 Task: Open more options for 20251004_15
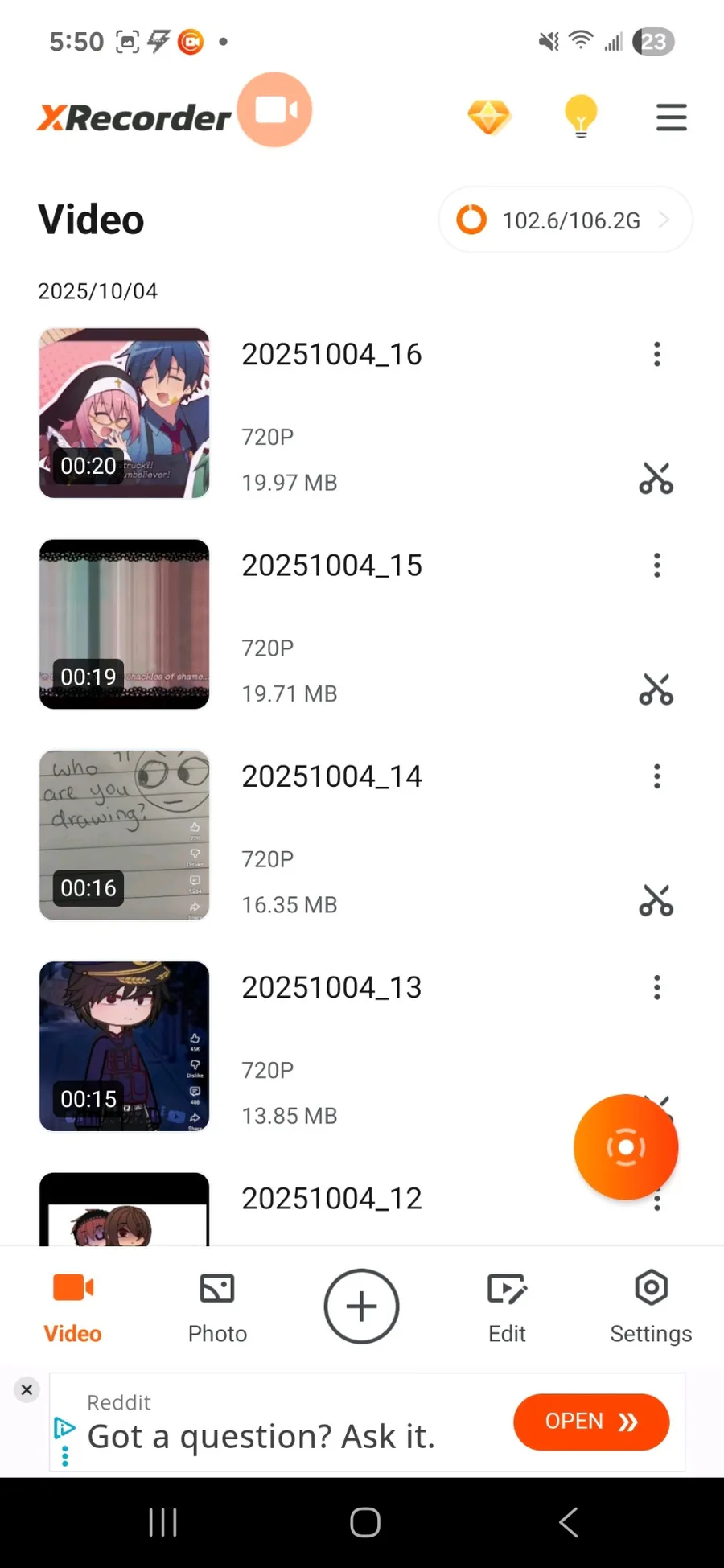click(x=657, y=566)
